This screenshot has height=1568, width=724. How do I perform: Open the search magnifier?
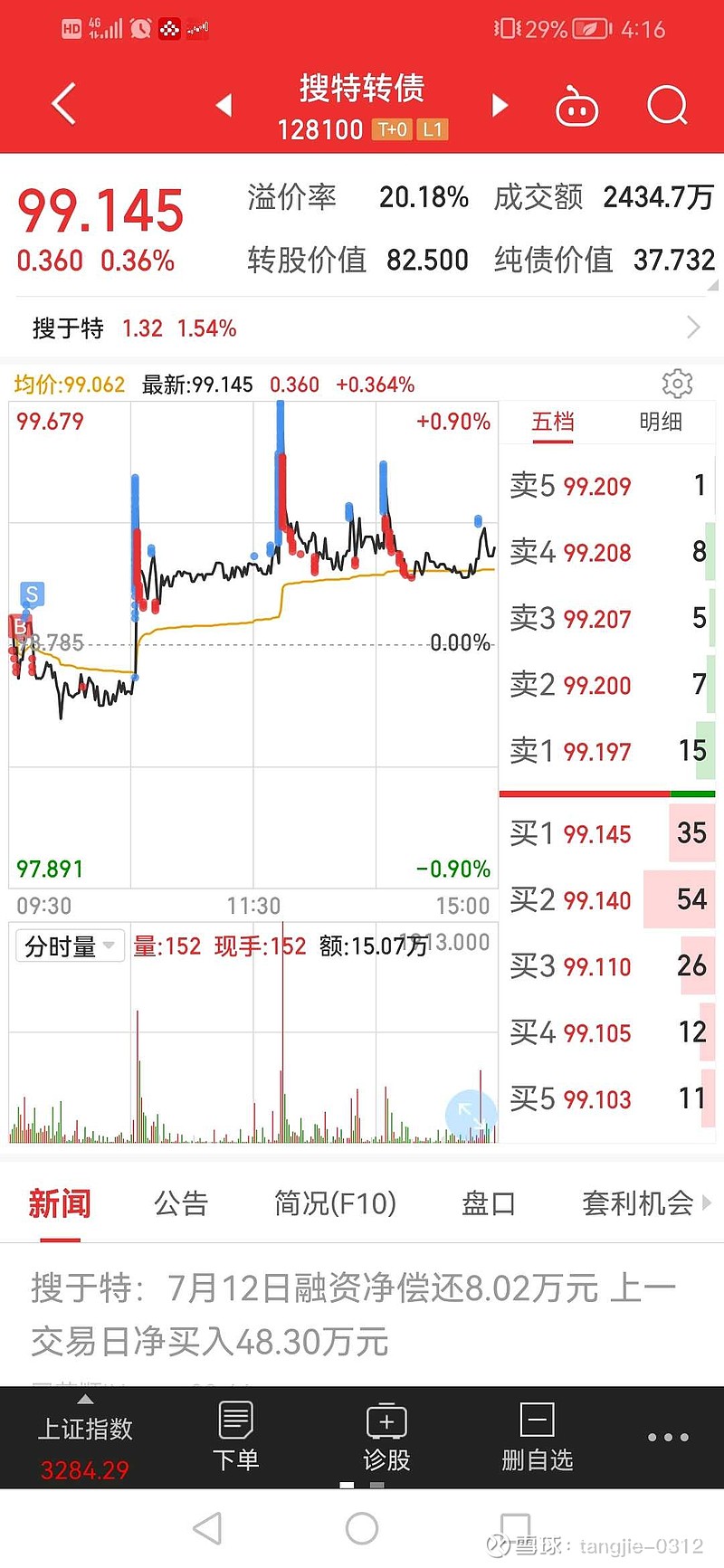[668, 106]
